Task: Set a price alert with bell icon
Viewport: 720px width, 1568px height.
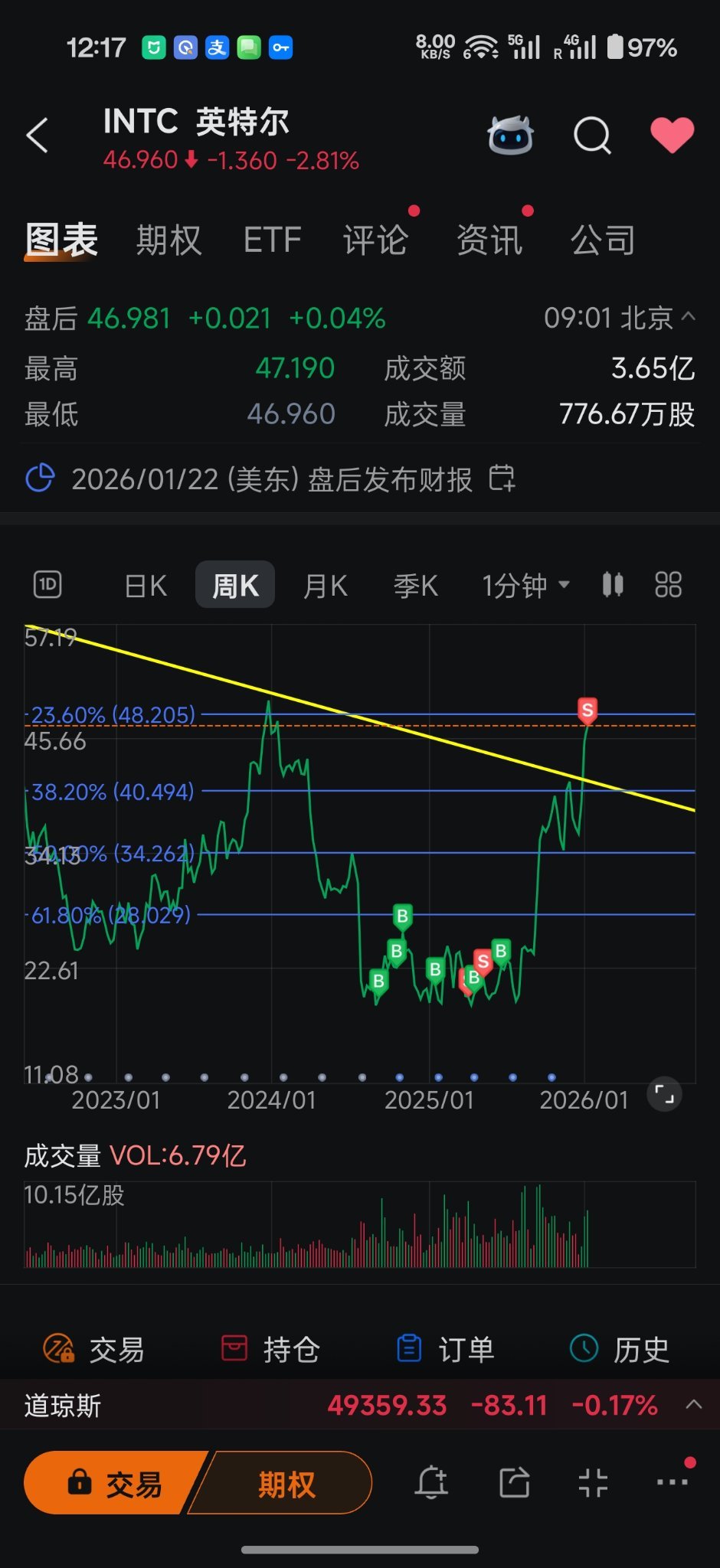Action: coord(431,1482)
